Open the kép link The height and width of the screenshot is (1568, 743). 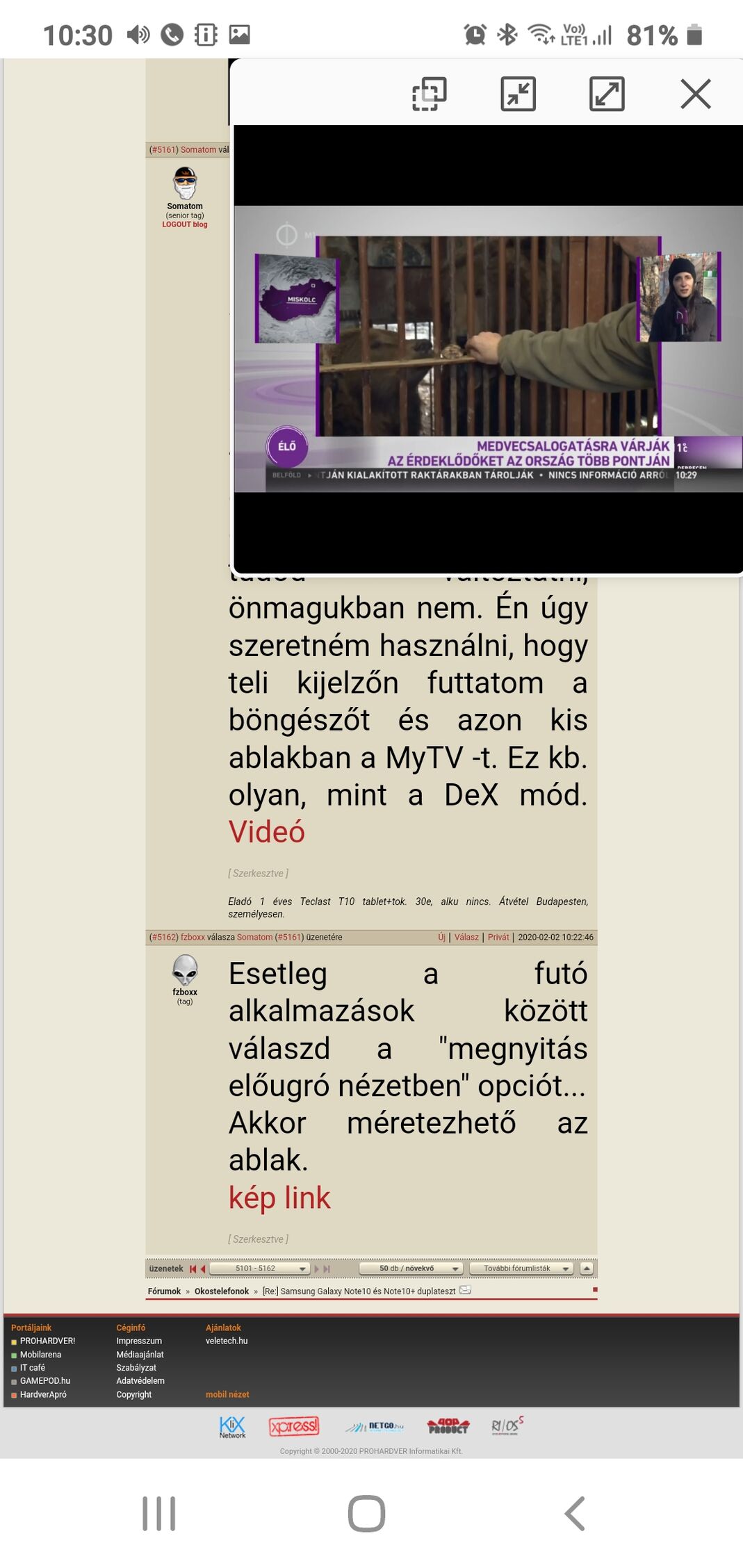279,1198
